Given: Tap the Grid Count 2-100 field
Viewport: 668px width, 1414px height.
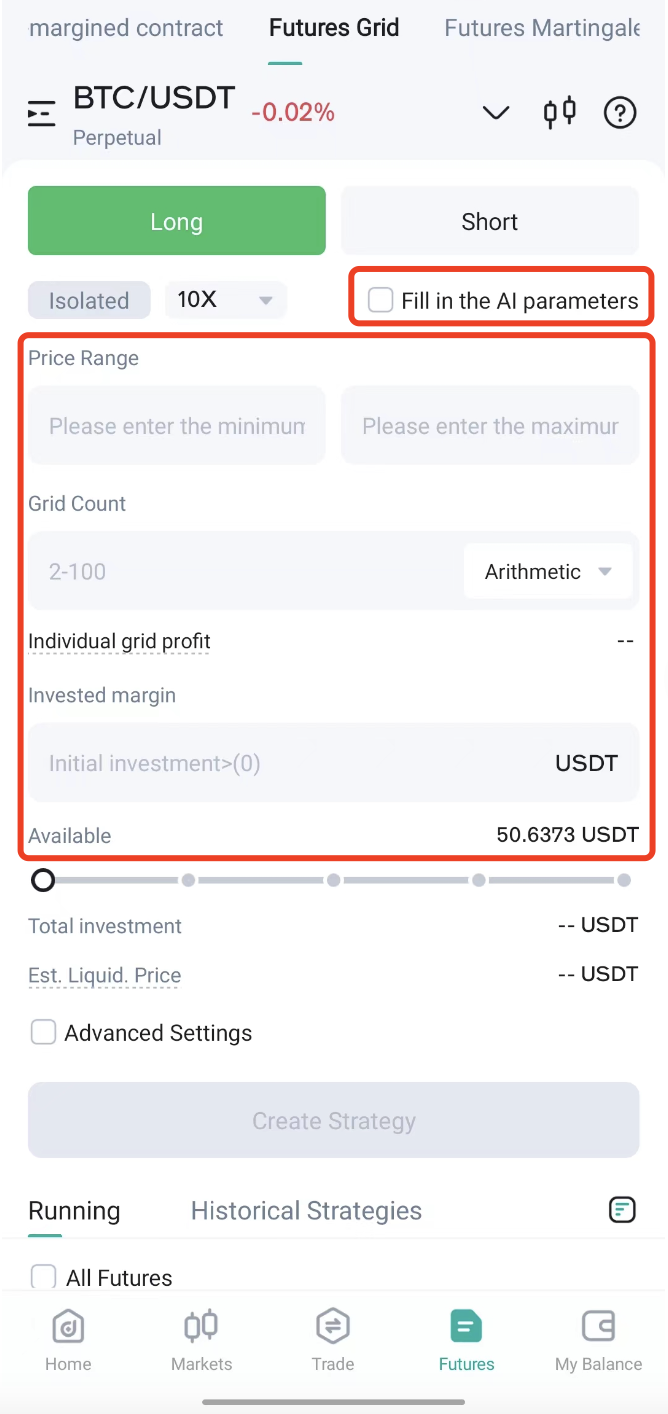Looking at the screenshot, I should 245,571.
